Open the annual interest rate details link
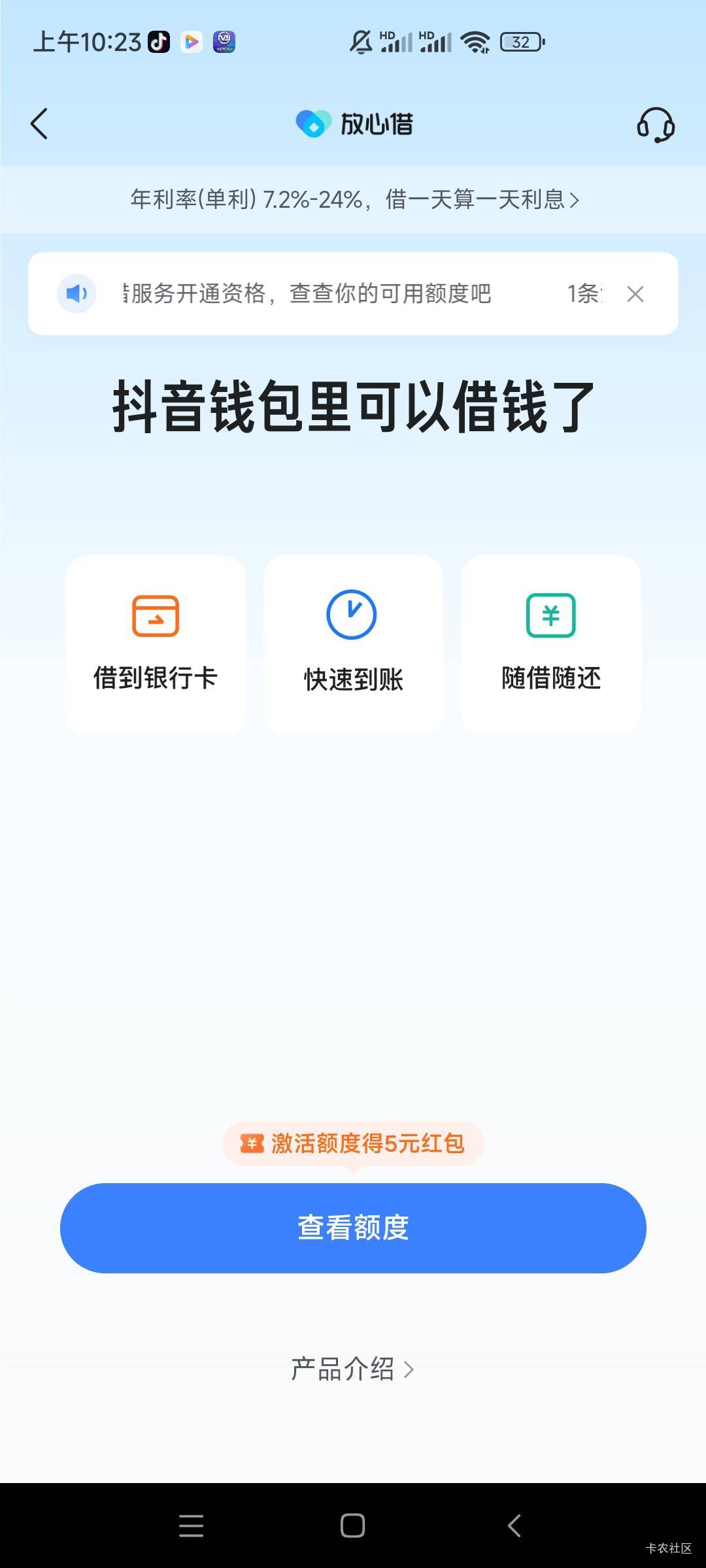Image resolution: width=706 pixels, height=1568 pixels. pyautogui.click(x=354, y=199)
